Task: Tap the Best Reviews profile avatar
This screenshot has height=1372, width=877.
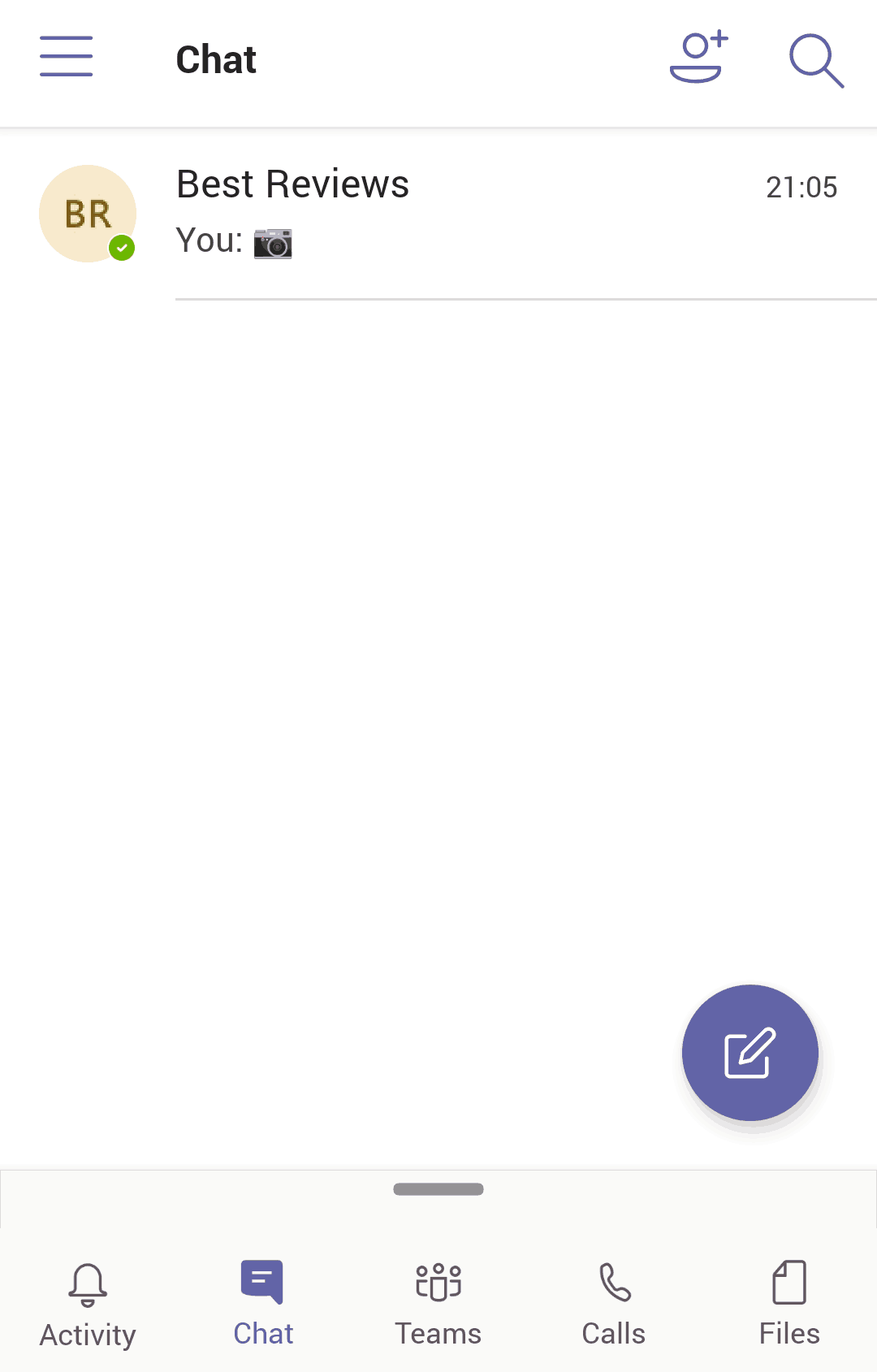Action: [87, 213]
